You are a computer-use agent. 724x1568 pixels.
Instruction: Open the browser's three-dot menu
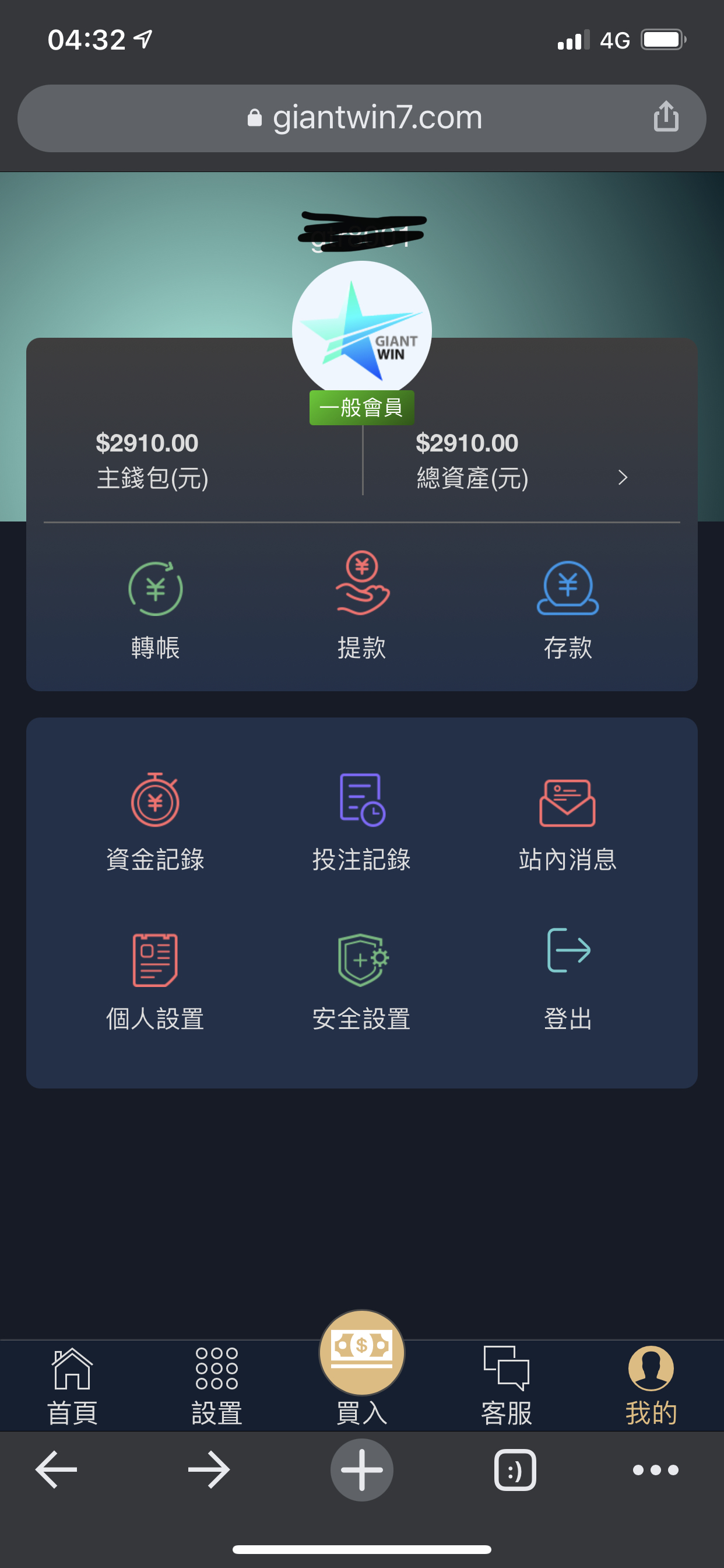pos(655,1469)
